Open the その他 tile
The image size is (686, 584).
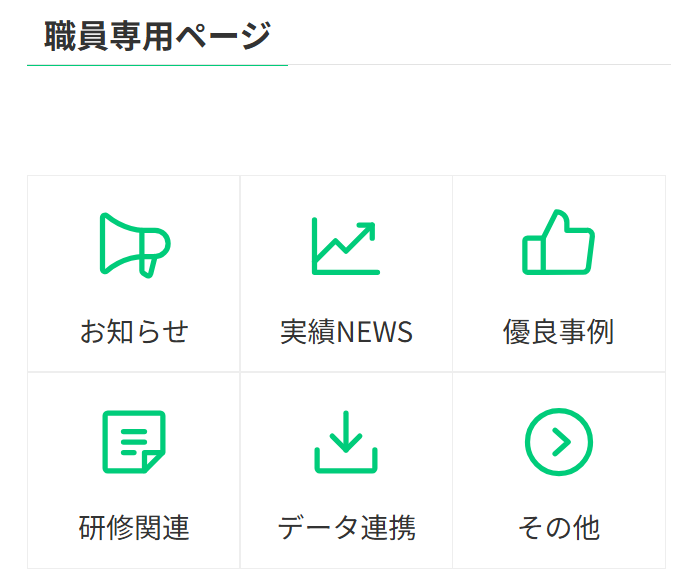click(558, 470)
